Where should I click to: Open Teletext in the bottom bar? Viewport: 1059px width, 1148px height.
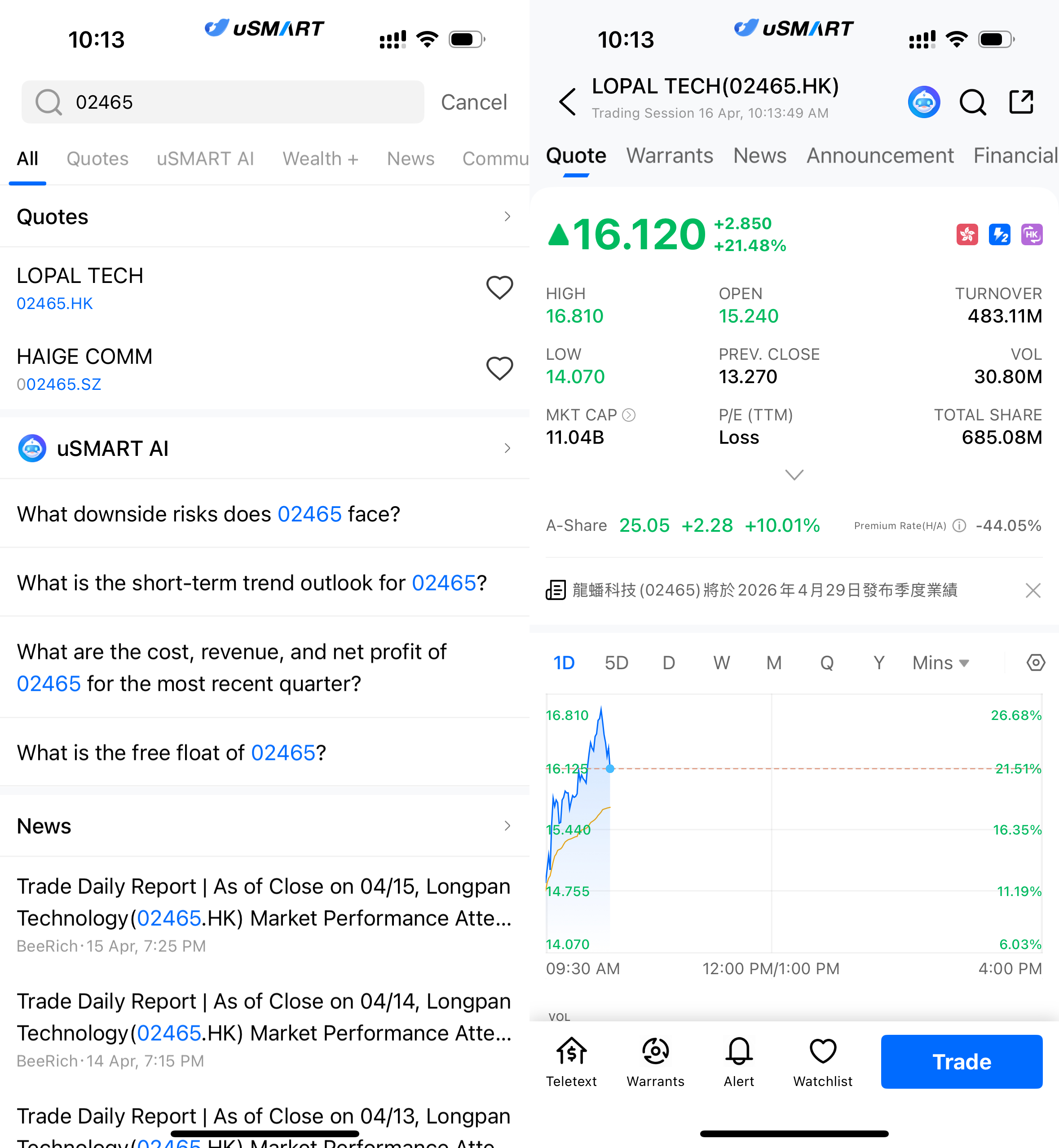pos(571,1062)
